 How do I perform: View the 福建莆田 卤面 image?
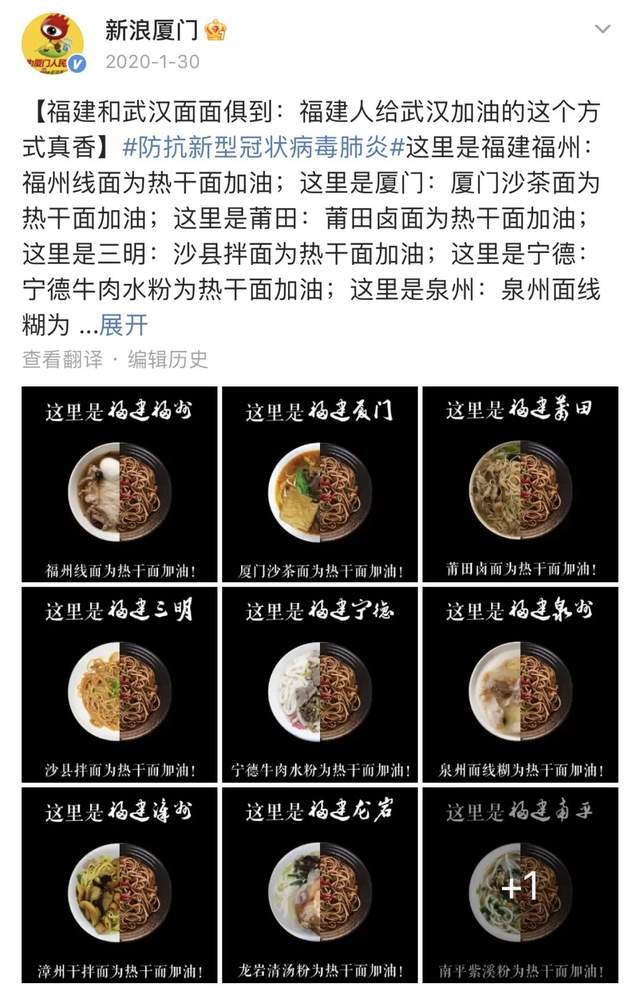[x=520, y=484]
